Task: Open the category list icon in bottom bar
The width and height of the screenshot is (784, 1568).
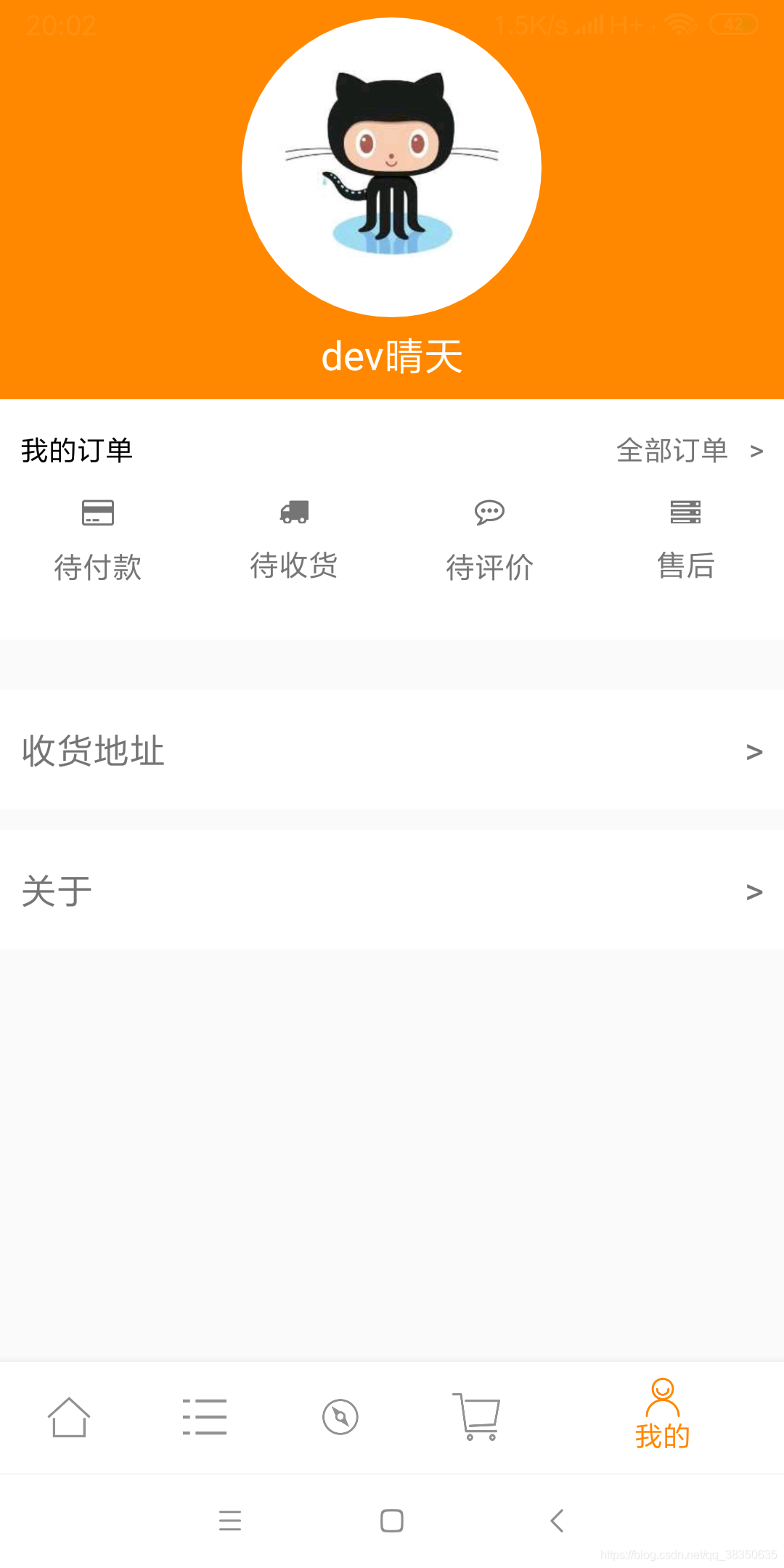Action: point(205,1417)
